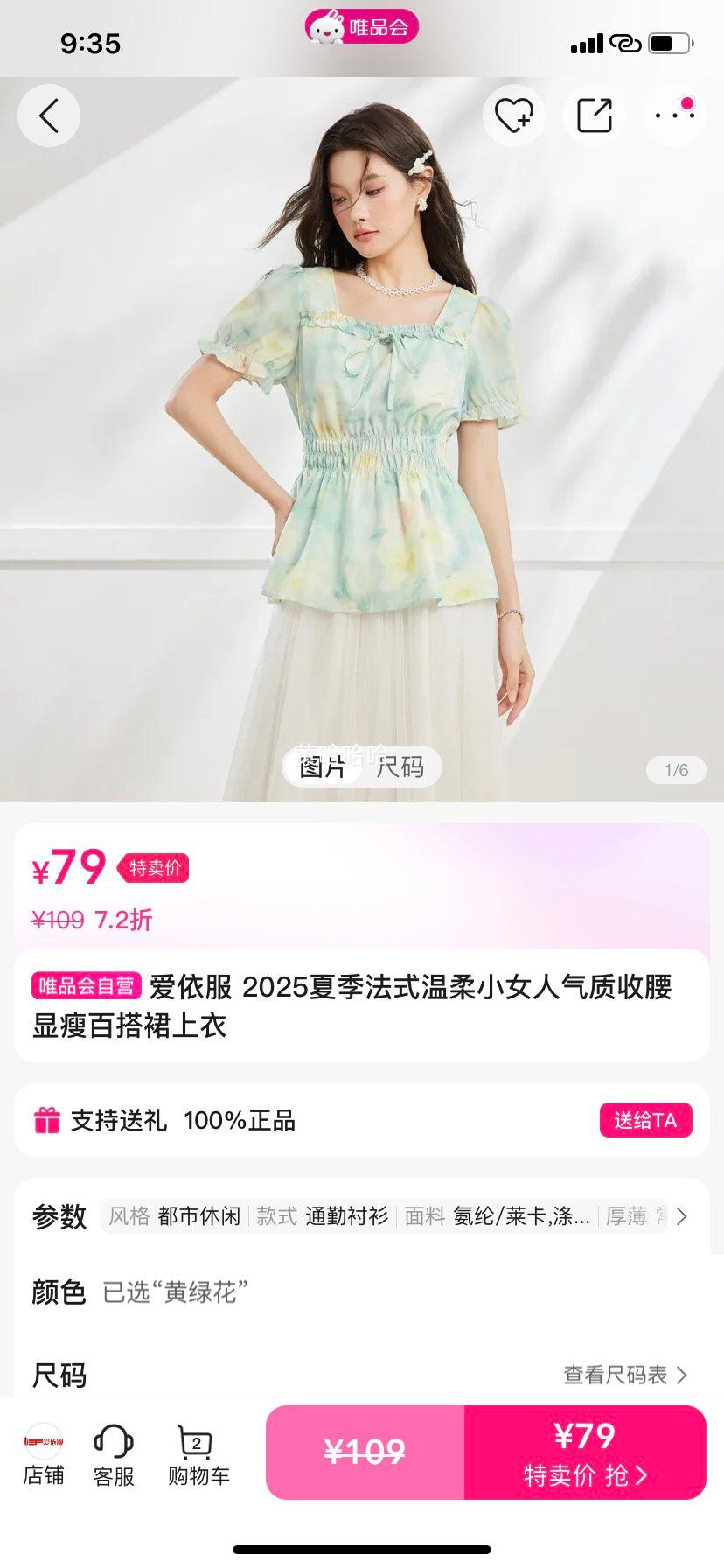The image size is (724, 1568).
Task: Open the more options (...) icon
Action: click(672, 115)
